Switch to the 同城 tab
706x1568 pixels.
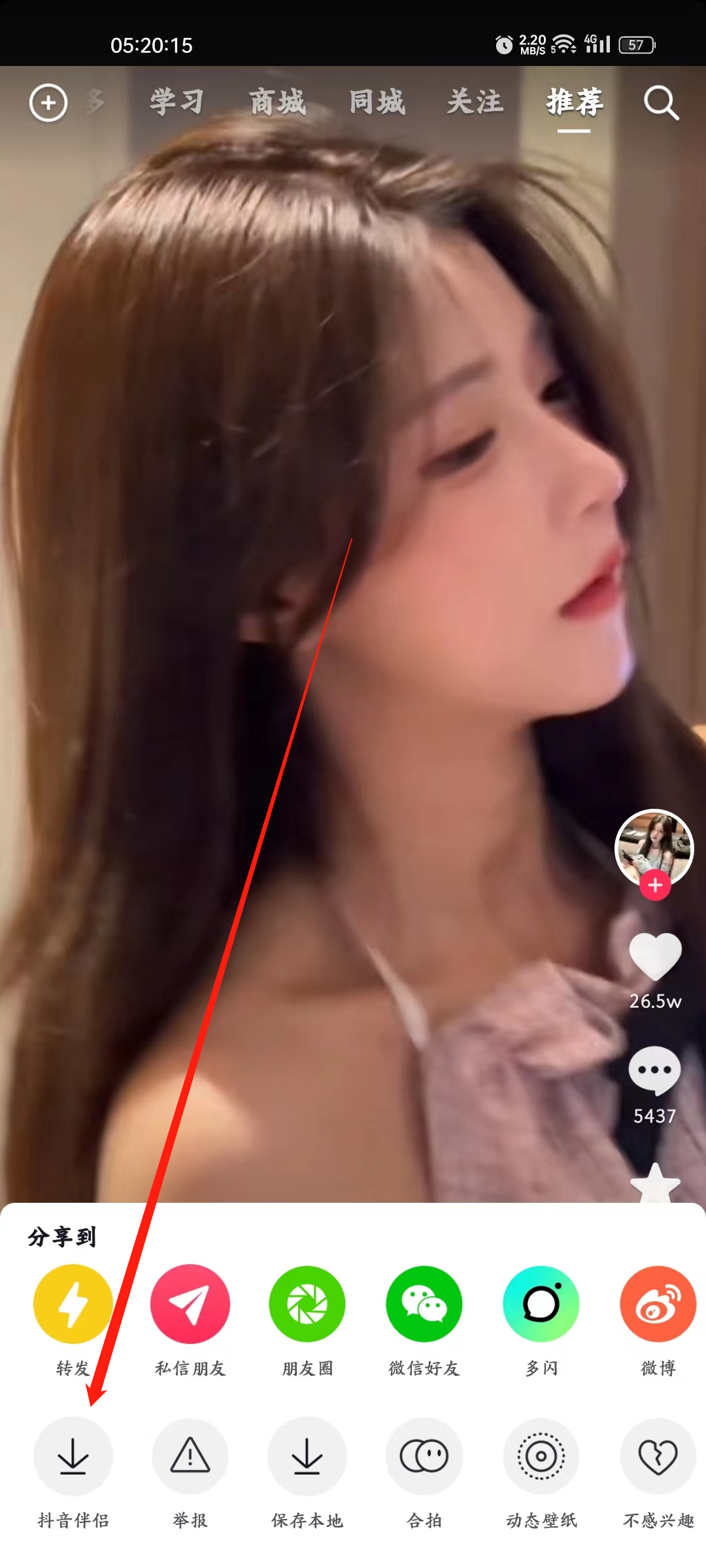tap(377, 103)
